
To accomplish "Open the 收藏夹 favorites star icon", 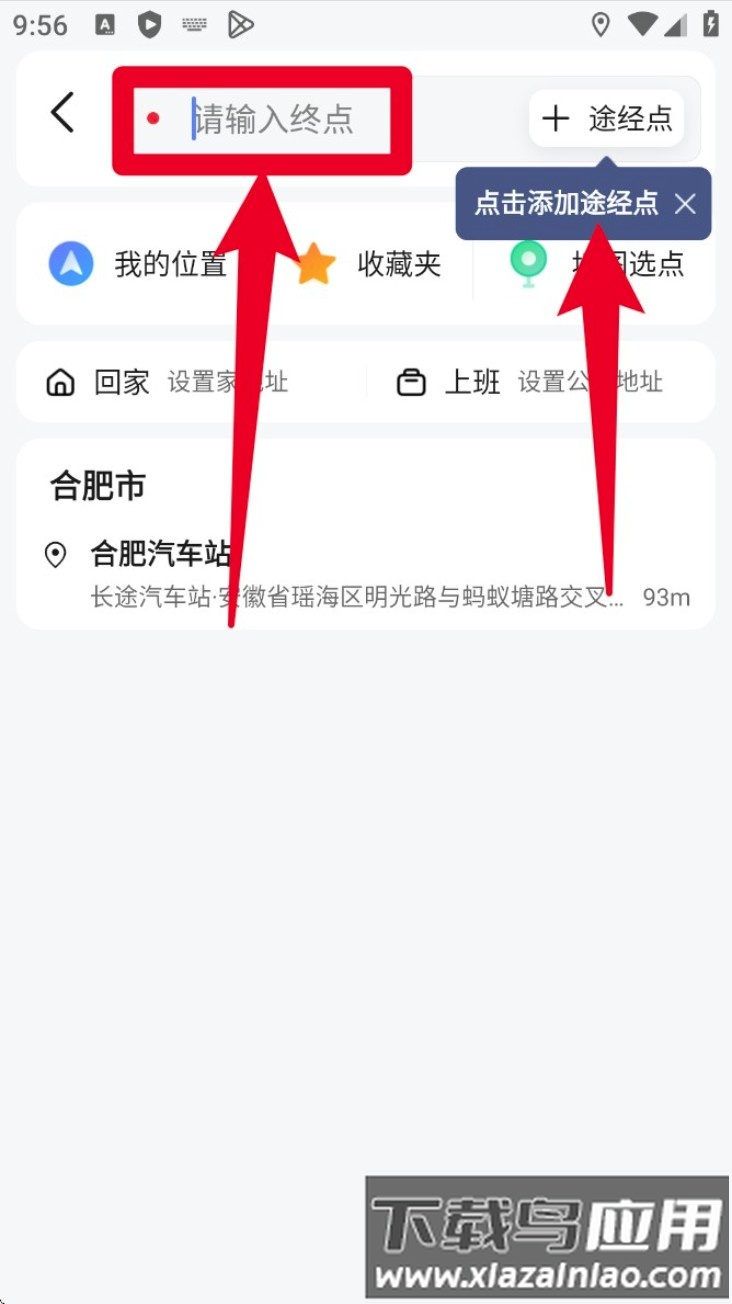I will pos(315,263).
